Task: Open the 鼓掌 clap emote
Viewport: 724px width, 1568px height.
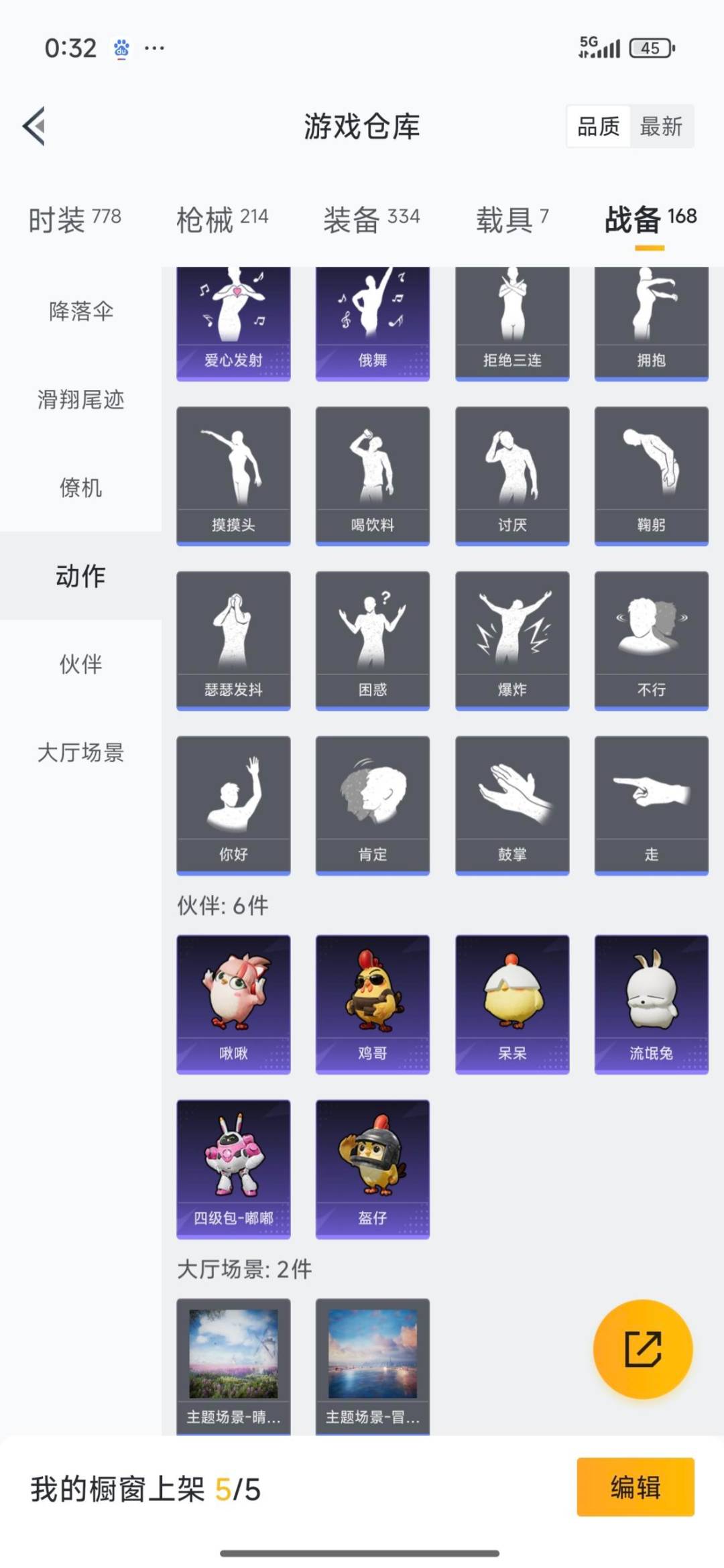Action: [x=511, y=801]
